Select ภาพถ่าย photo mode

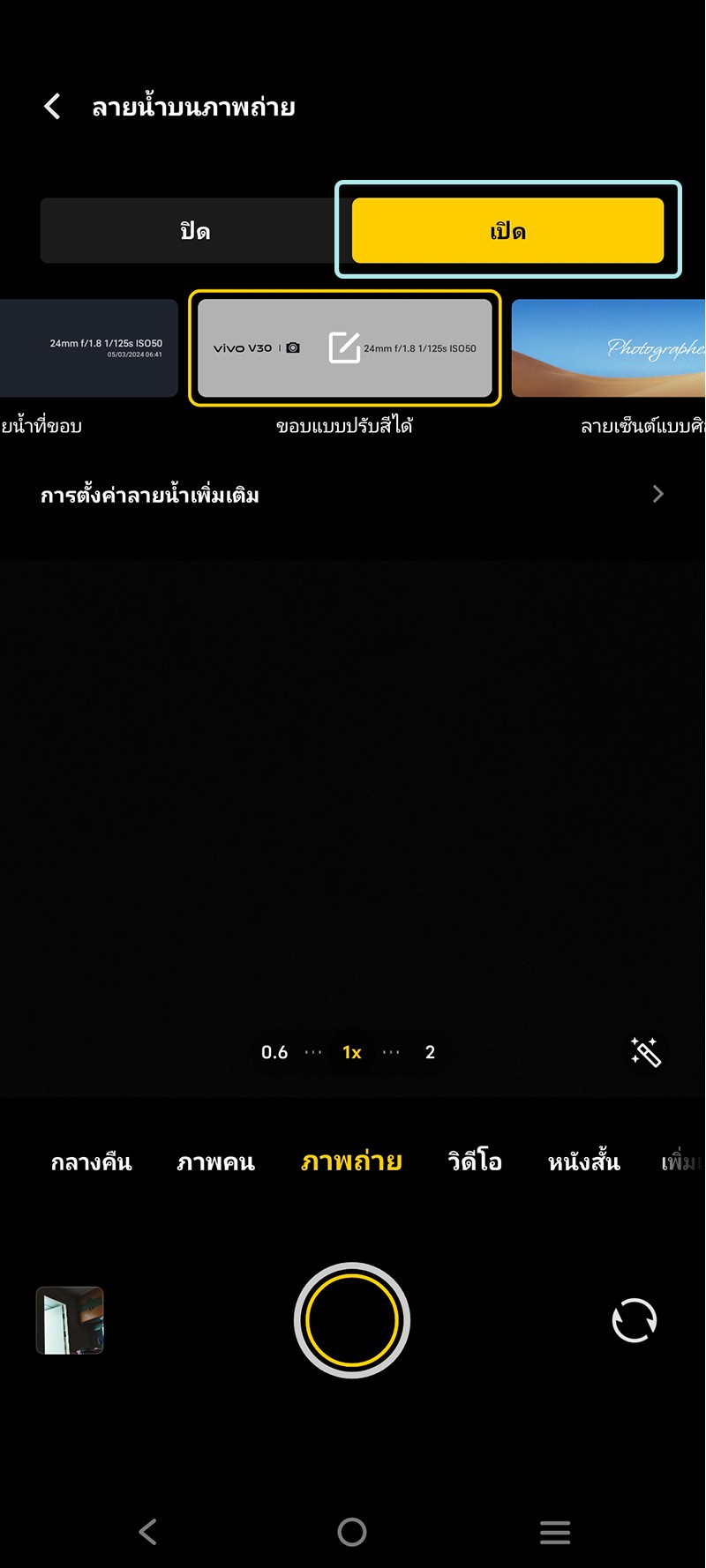(x=351, y=1162)
